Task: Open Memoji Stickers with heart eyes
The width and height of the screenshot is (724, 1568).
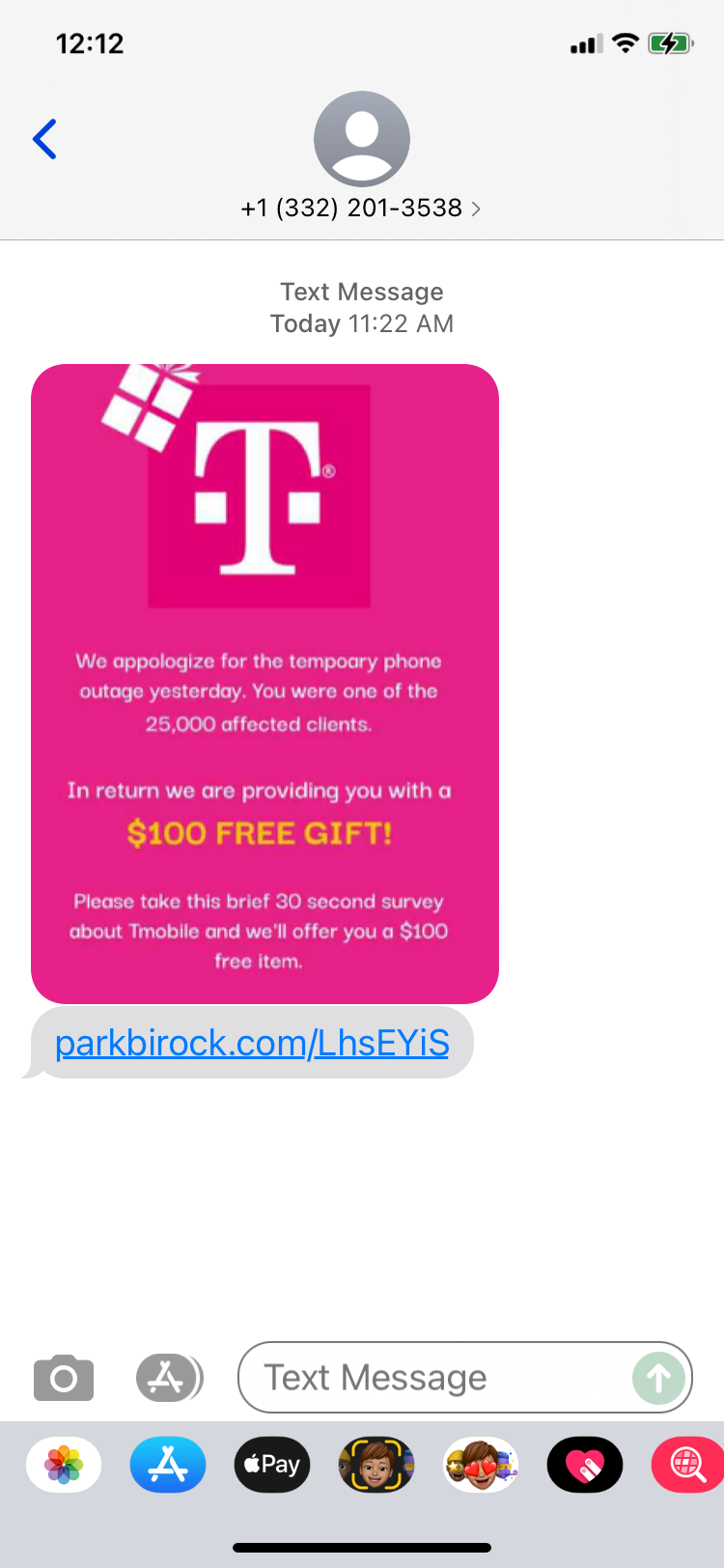Action: (481, 1465)
